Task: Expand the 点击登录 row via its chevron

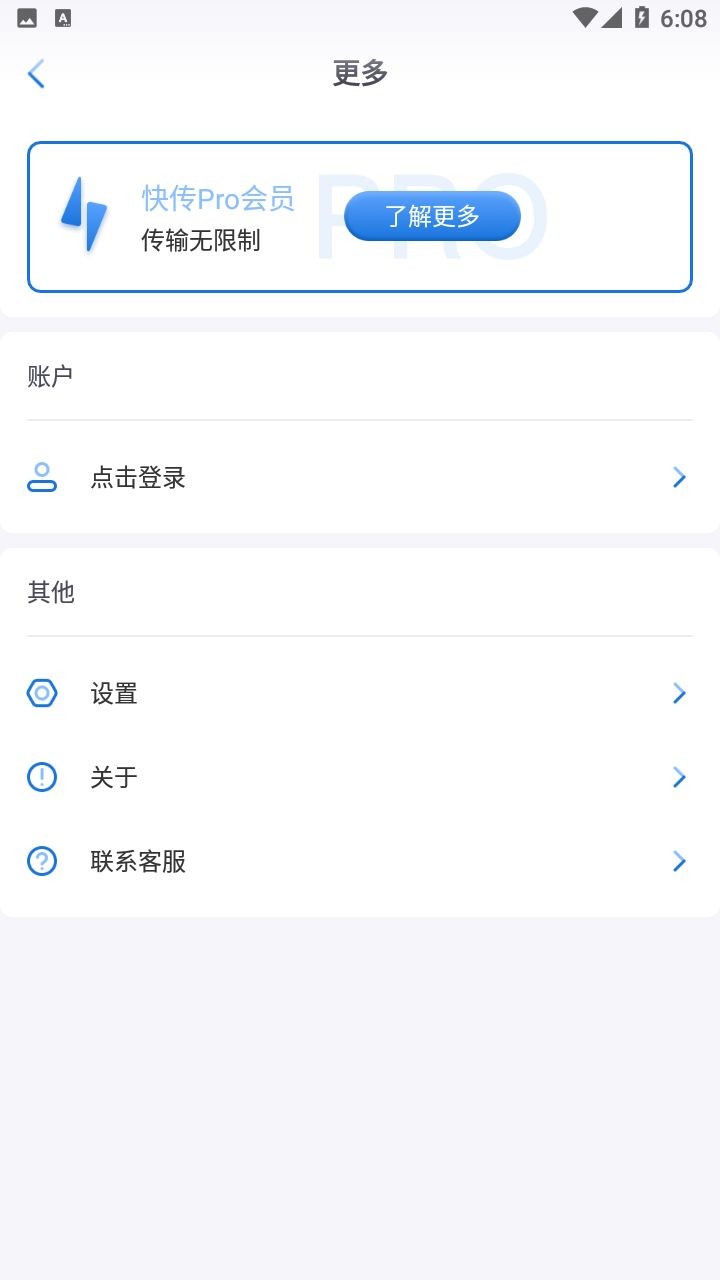Action: [679, 477]
